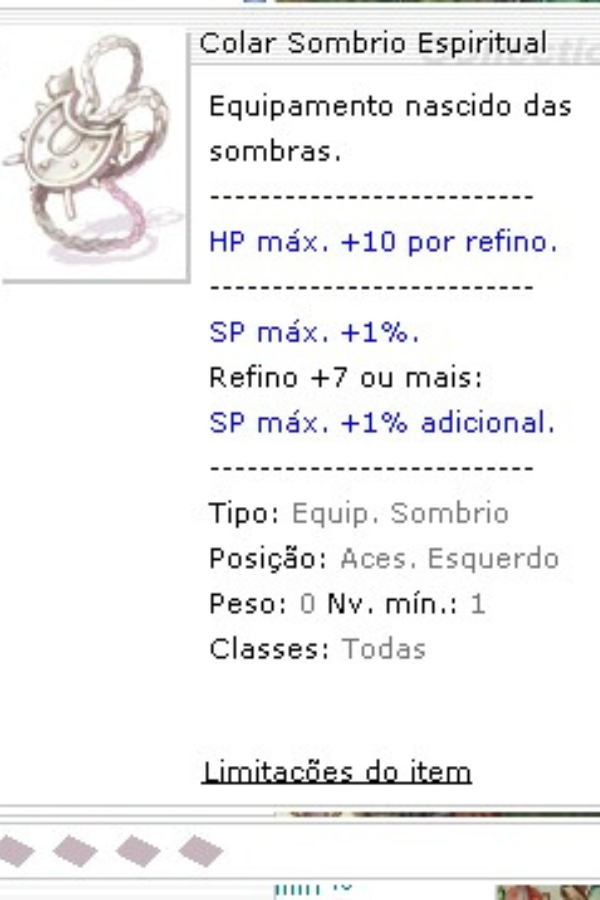Open the Limitações do item link
This screenshot has width=600, height=900.
tap(336, 772)
